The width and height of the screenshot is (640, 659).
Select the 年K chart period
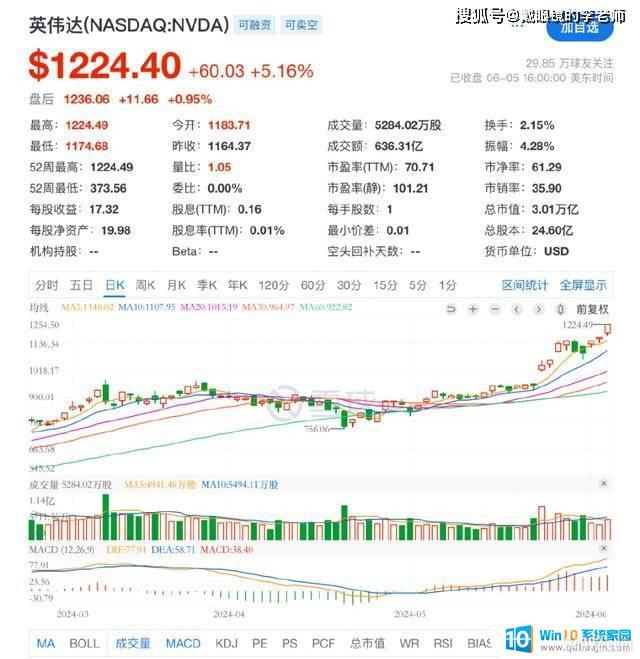(237, 285)
